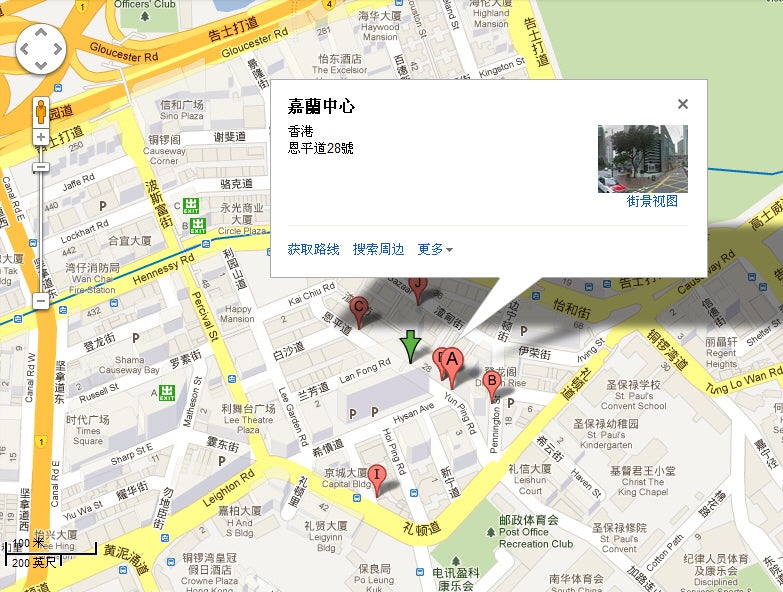Pan the map using the compass control
The width and height of the screenshot is (783, 592).
point(41,48)
